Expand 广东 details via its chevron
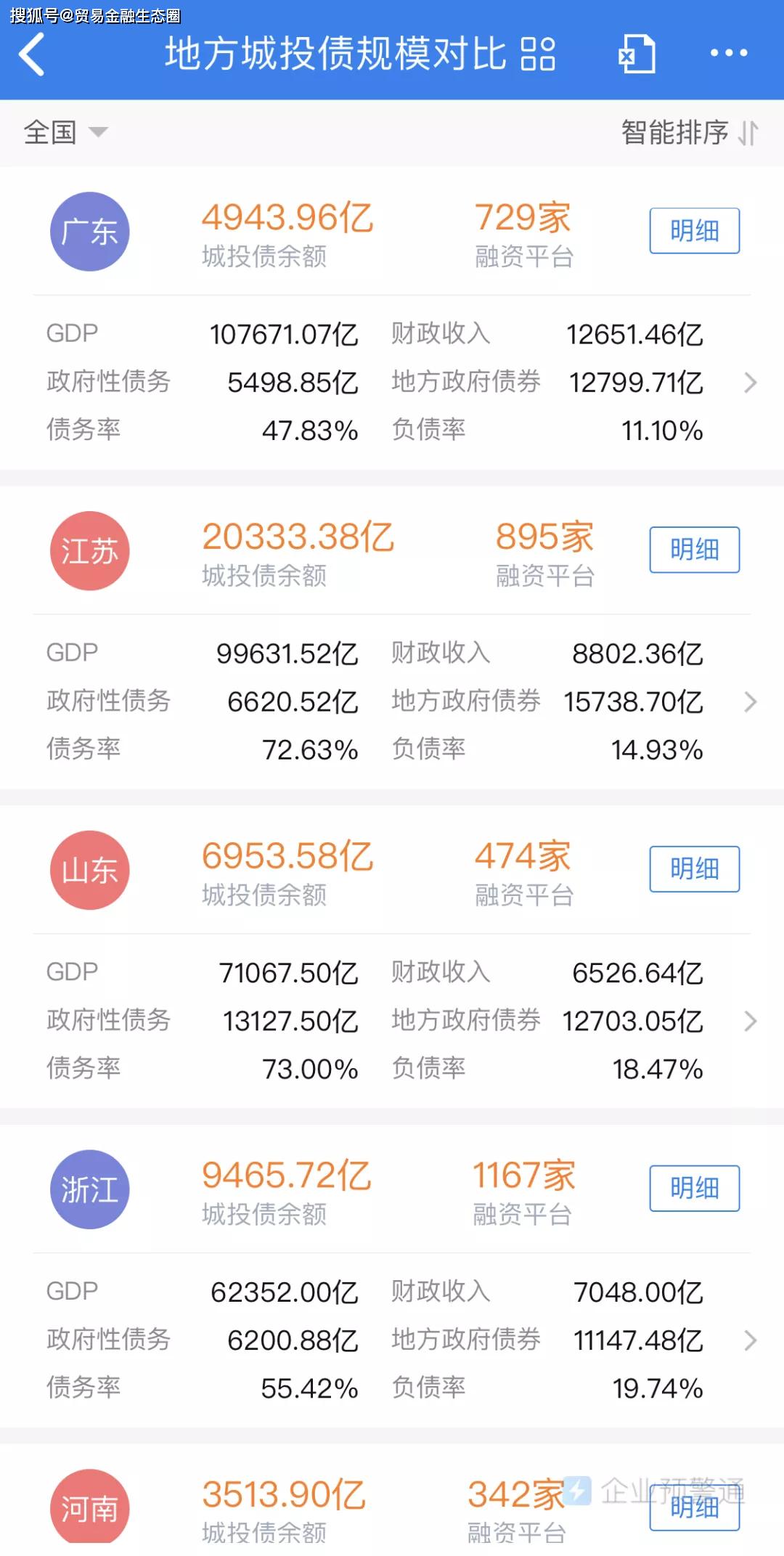 [751, 383]
